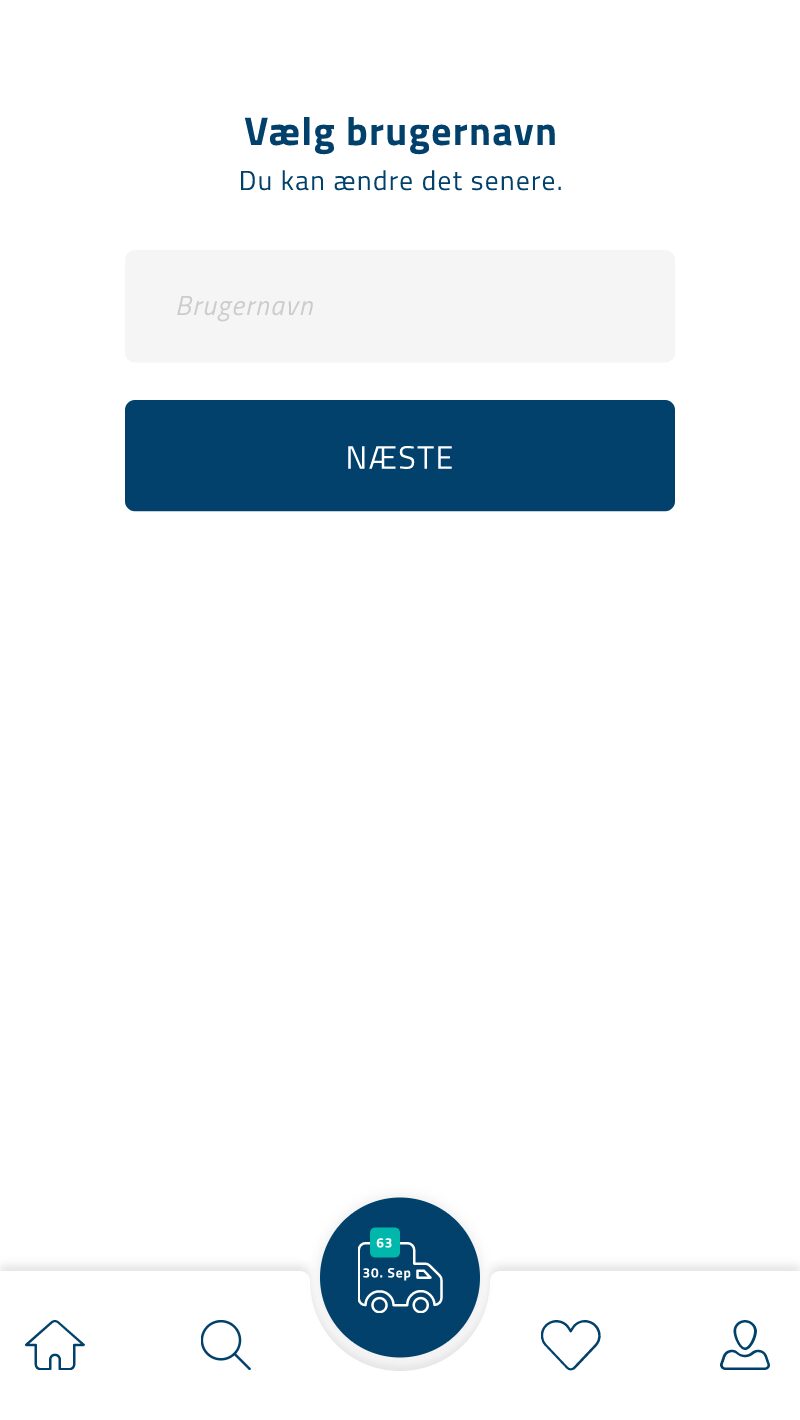This screenshot has height=1420, width=800.
Task: Go to the home tab
Action: click(55, 1345)
